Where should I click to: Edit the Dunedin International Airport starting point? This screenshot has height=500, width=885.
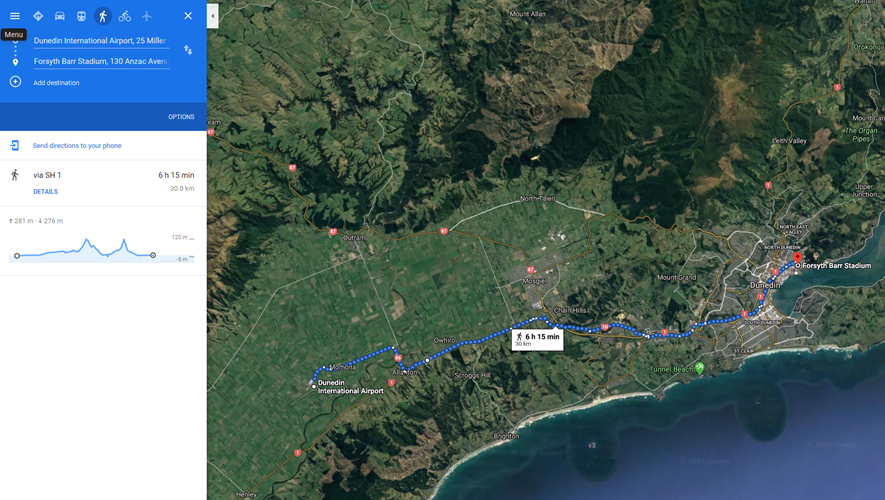point(100,41)
